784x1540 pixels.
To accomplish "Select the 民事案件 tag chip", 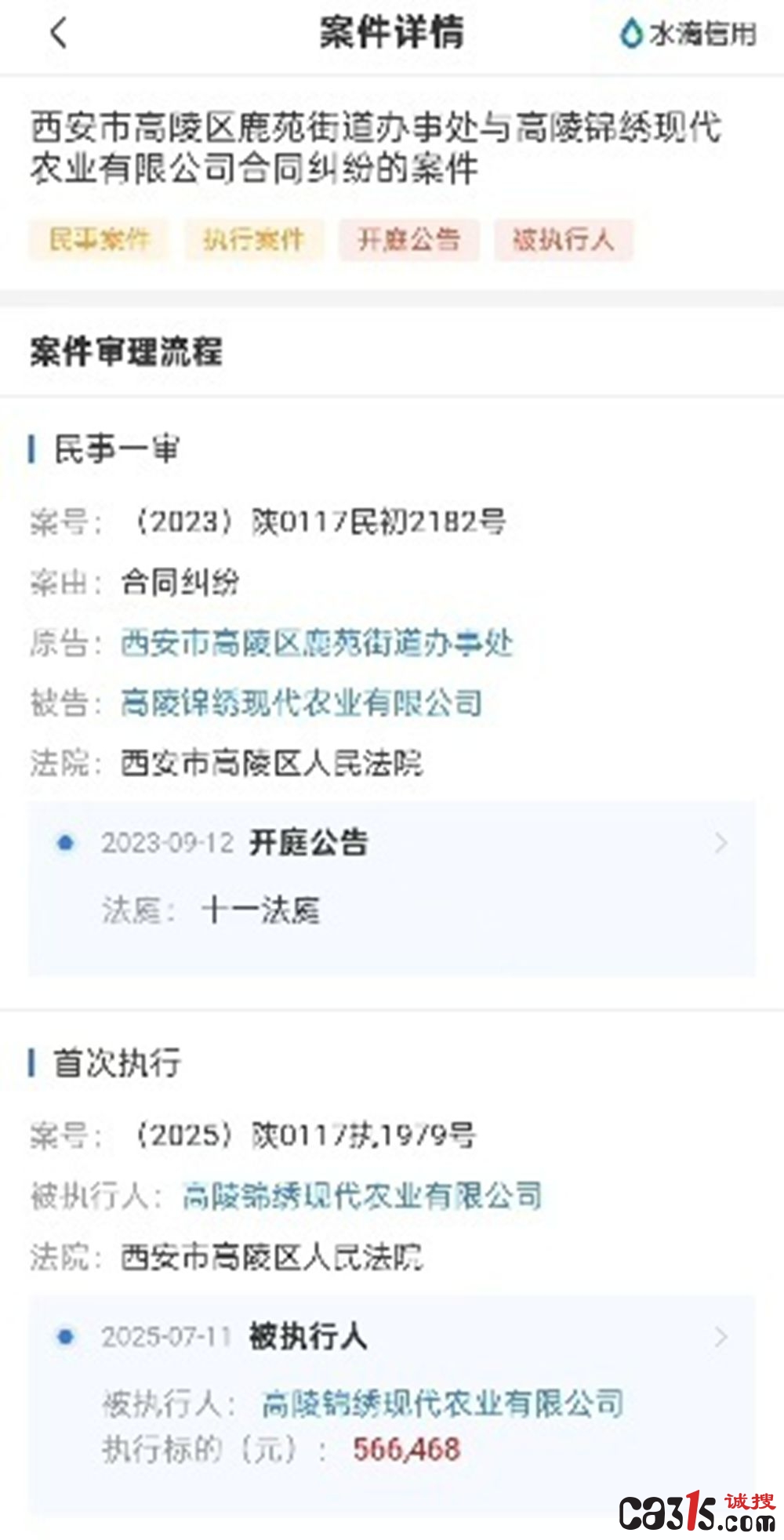I will click(99, 240).
